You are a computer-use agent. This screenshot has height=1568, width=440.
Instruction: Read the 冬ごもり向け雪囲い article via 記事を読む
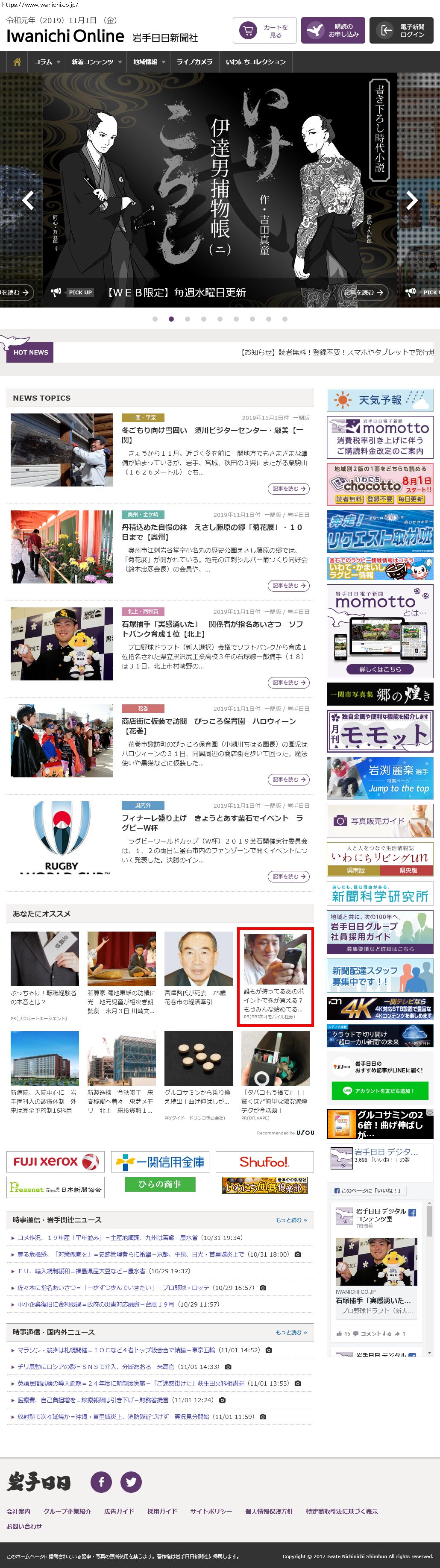288,489
